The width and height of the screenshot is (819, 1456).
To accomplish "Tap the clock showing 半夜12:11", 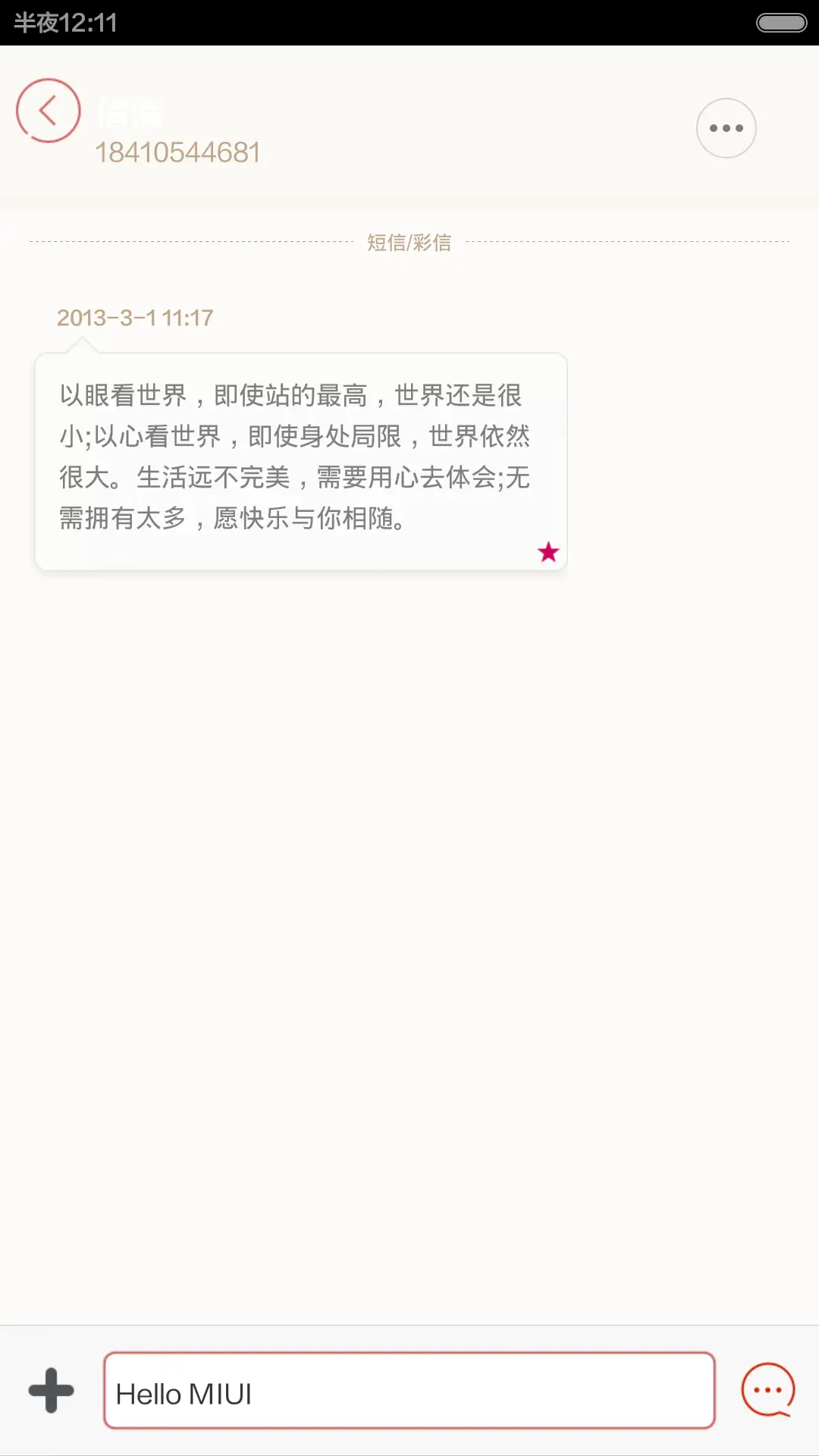I will (65, 22).
